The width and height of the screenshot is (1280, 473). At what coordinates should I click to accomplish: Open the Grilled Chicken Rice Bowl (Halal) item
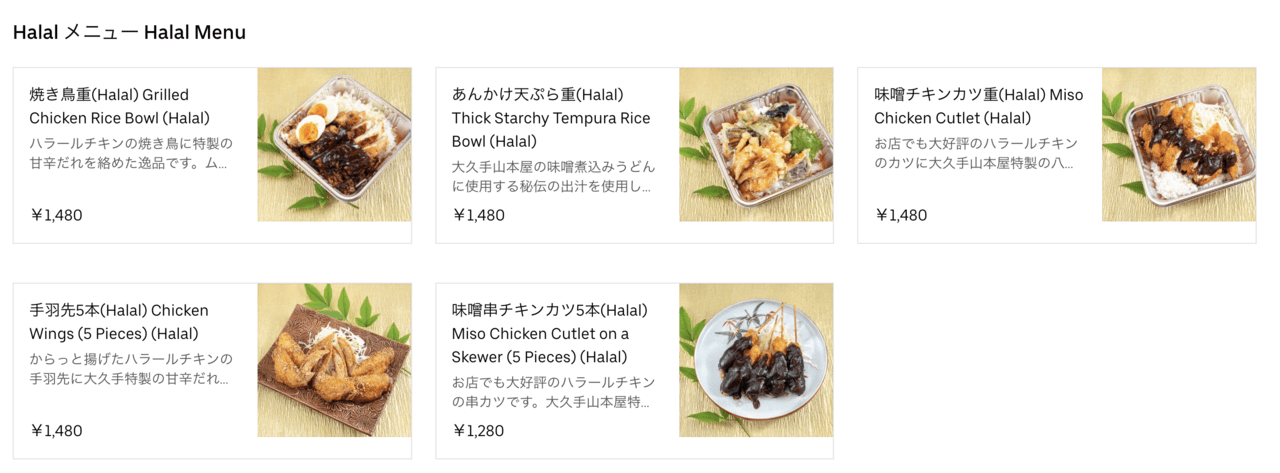coord(212,155)
